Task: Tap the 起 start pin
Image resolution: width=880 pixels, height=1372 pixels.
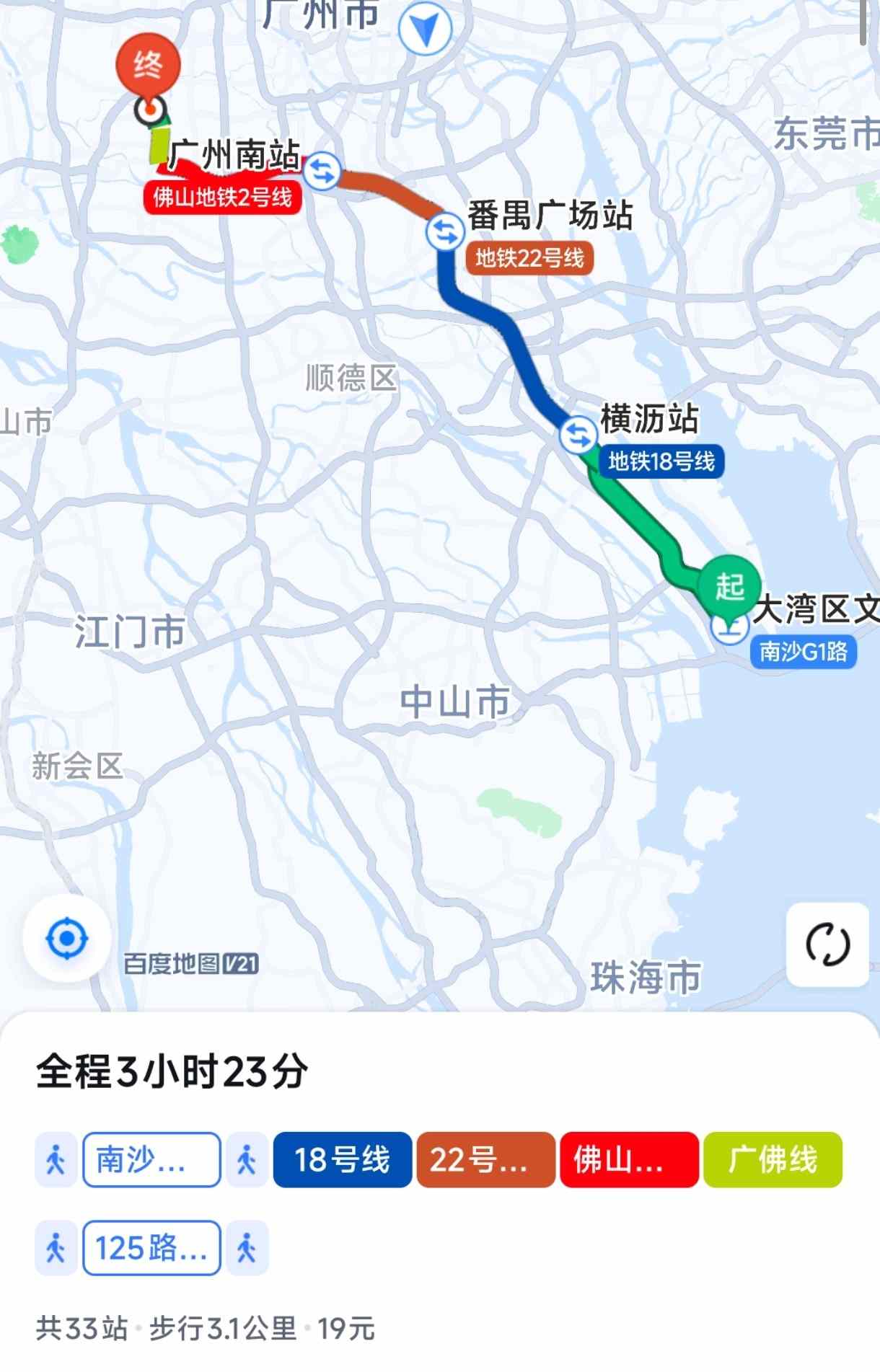Action: point(729,586)
